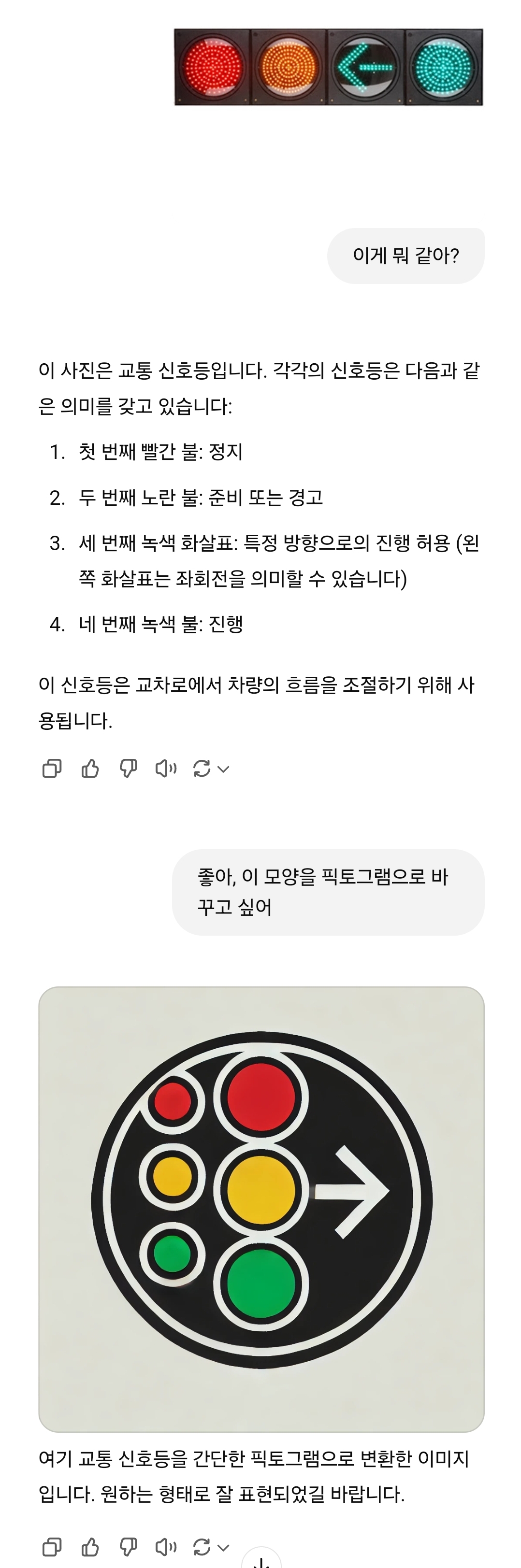
Task: Open the uploaded traffic light photo
Action: click(329, 67)
